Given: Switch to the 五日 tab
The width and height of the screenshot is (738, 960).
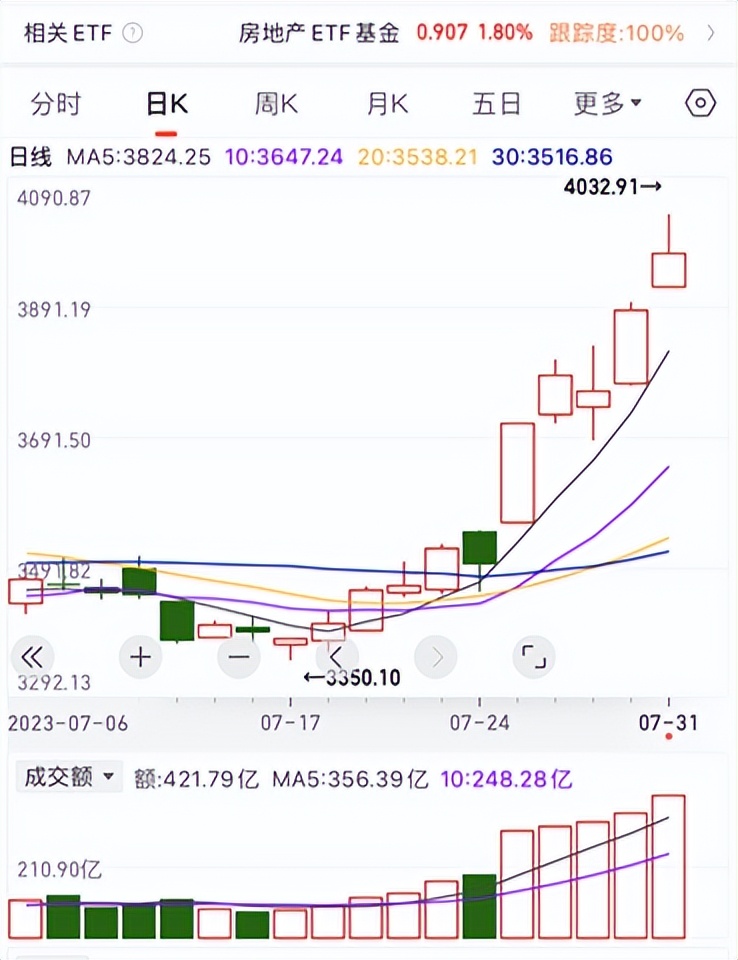Looking at the screenshot, I should click(x=495, y=103).
